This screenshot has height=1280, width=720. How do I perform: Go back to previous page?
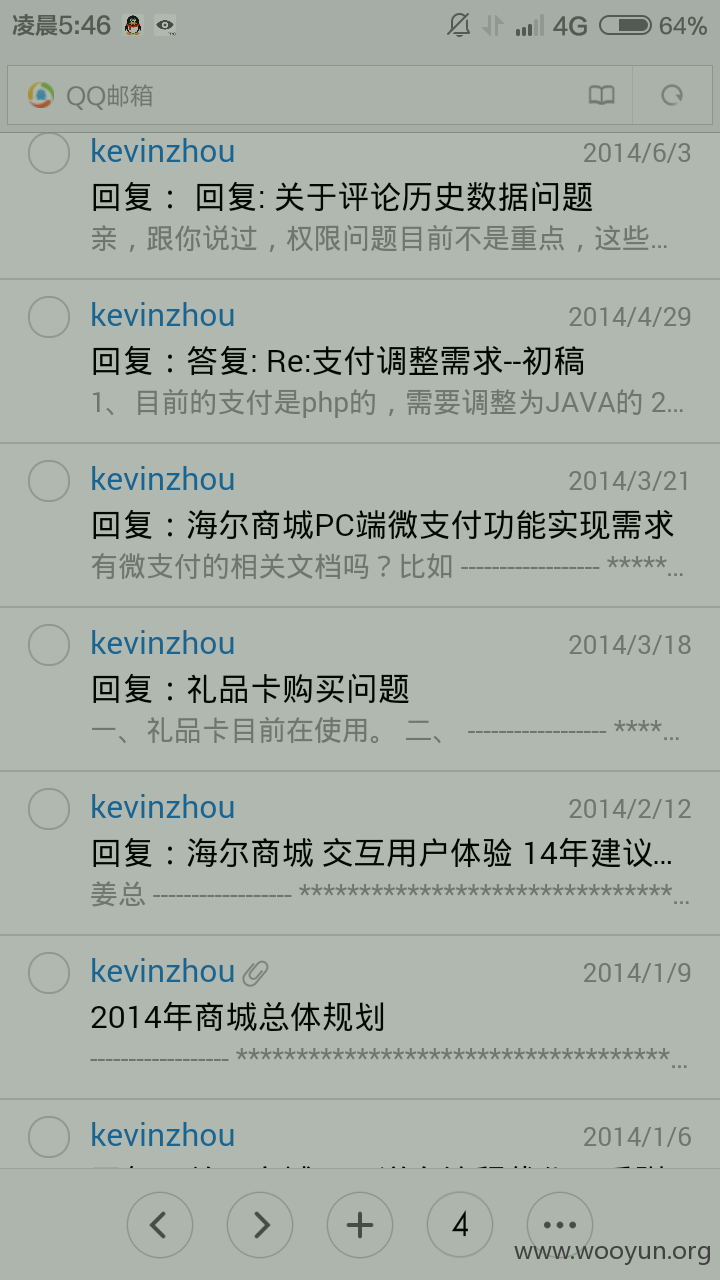pos(160,1224)
